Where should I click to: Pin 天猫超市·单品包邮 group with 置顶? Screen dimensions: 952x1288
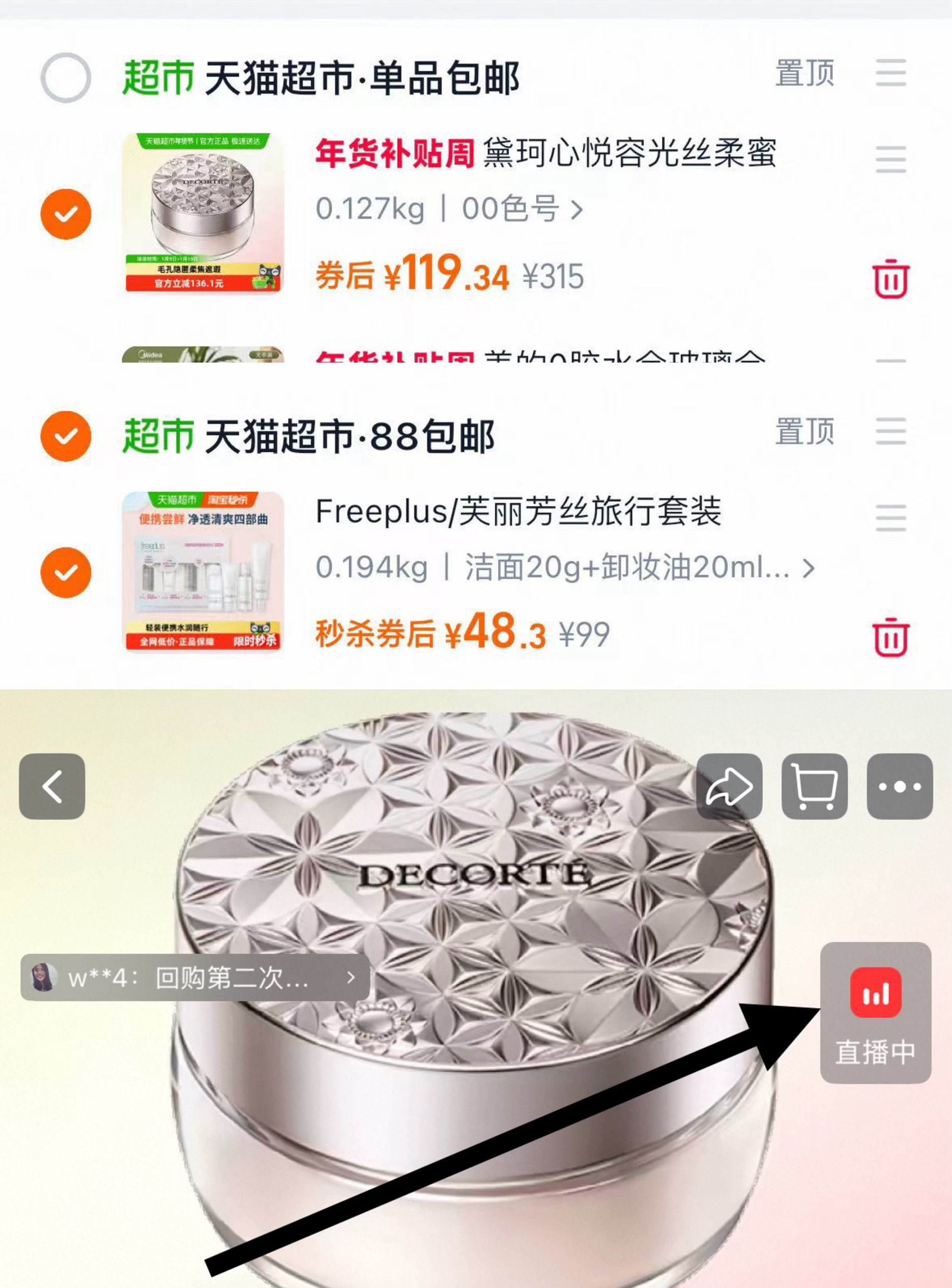[x=805, y=73]
